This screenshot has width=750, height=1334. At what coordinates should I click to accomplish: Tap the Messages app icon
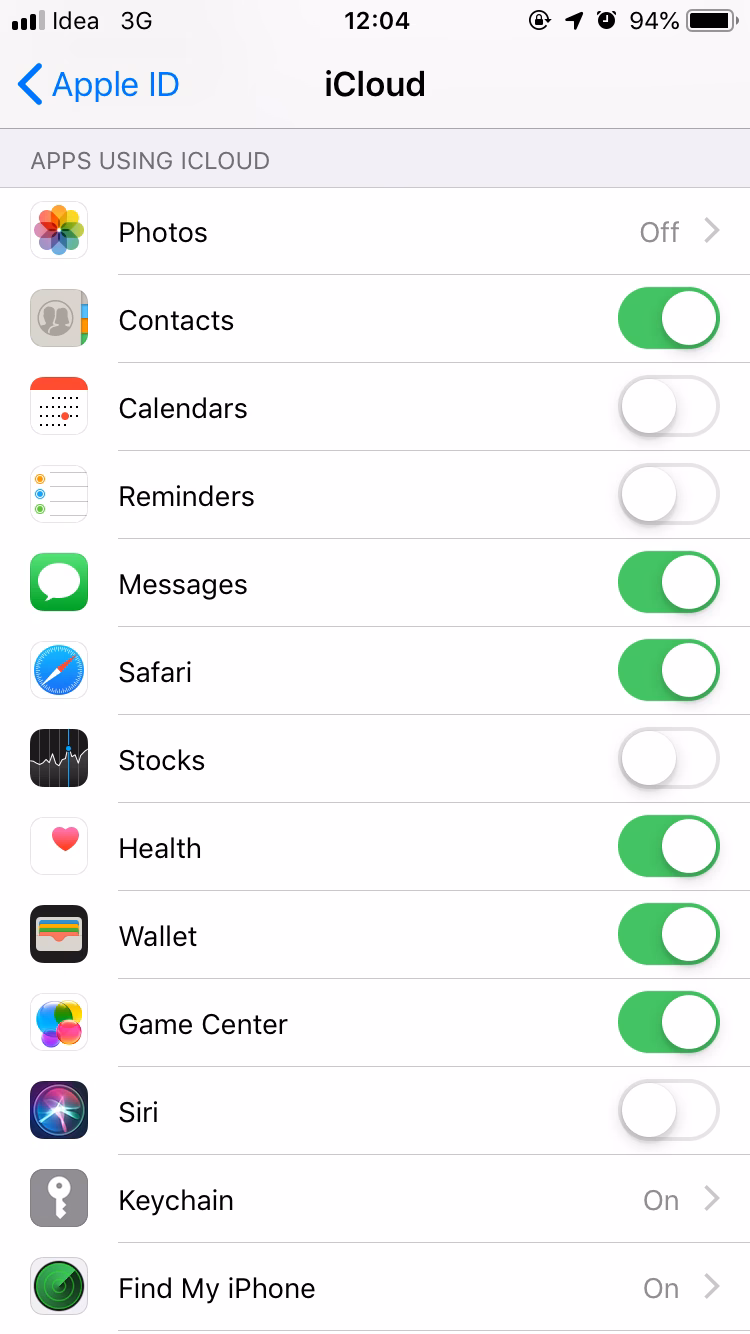pyautogui.click(x=58, y=582)
